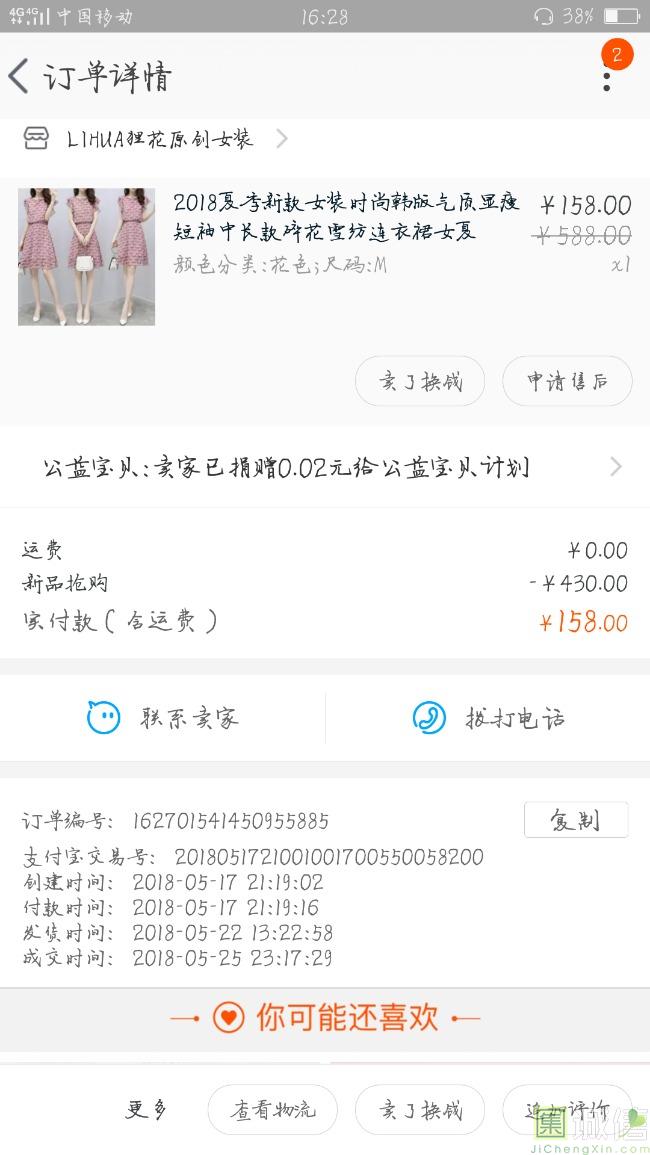
Task: View the 2018夏季新款 dress product
Action: point(345,218)
